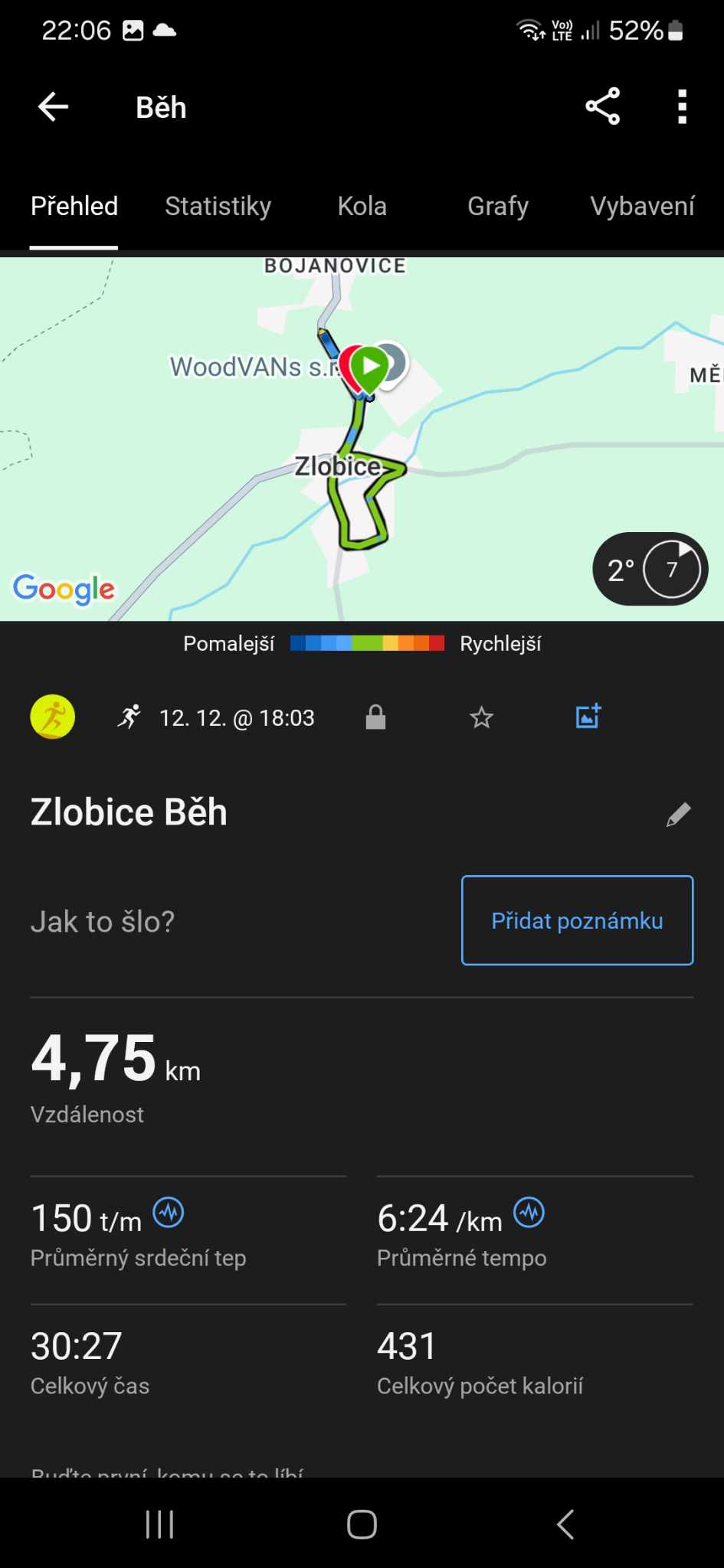
Task: Open the Grafy tab
Action: point(498,206)
